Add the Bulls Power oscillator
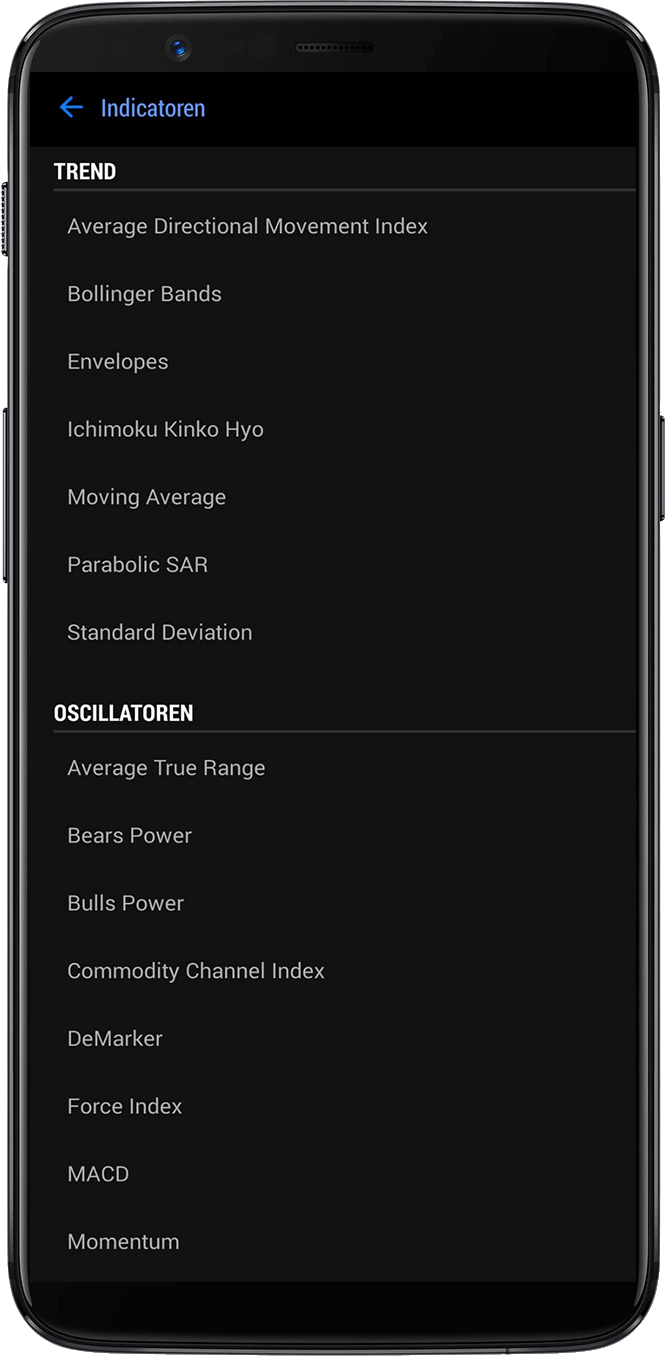The image size is (665, 1356). coord(125,903)
